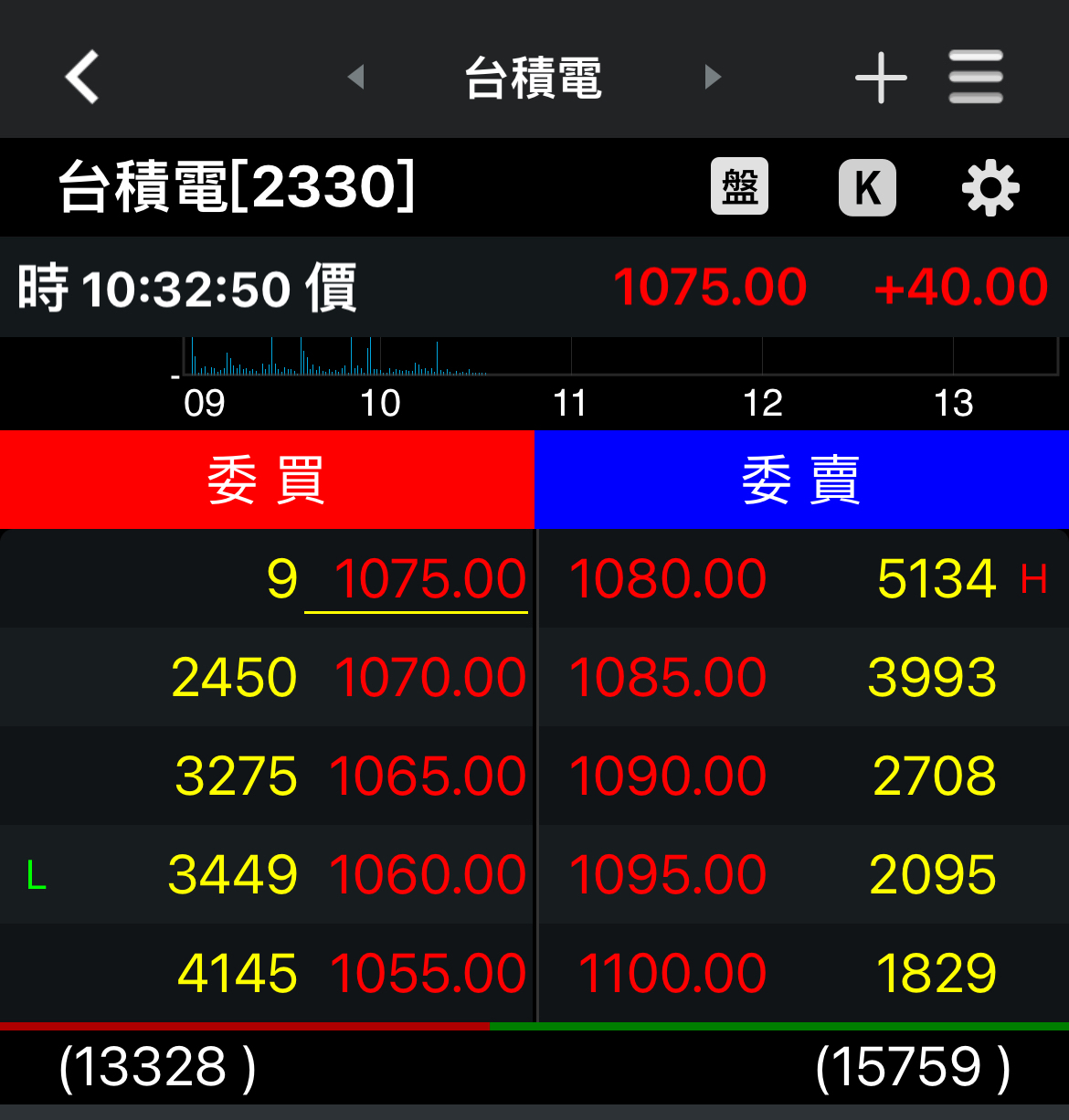
Task: Open settings gear icon
Action: [x=990, y=189]
